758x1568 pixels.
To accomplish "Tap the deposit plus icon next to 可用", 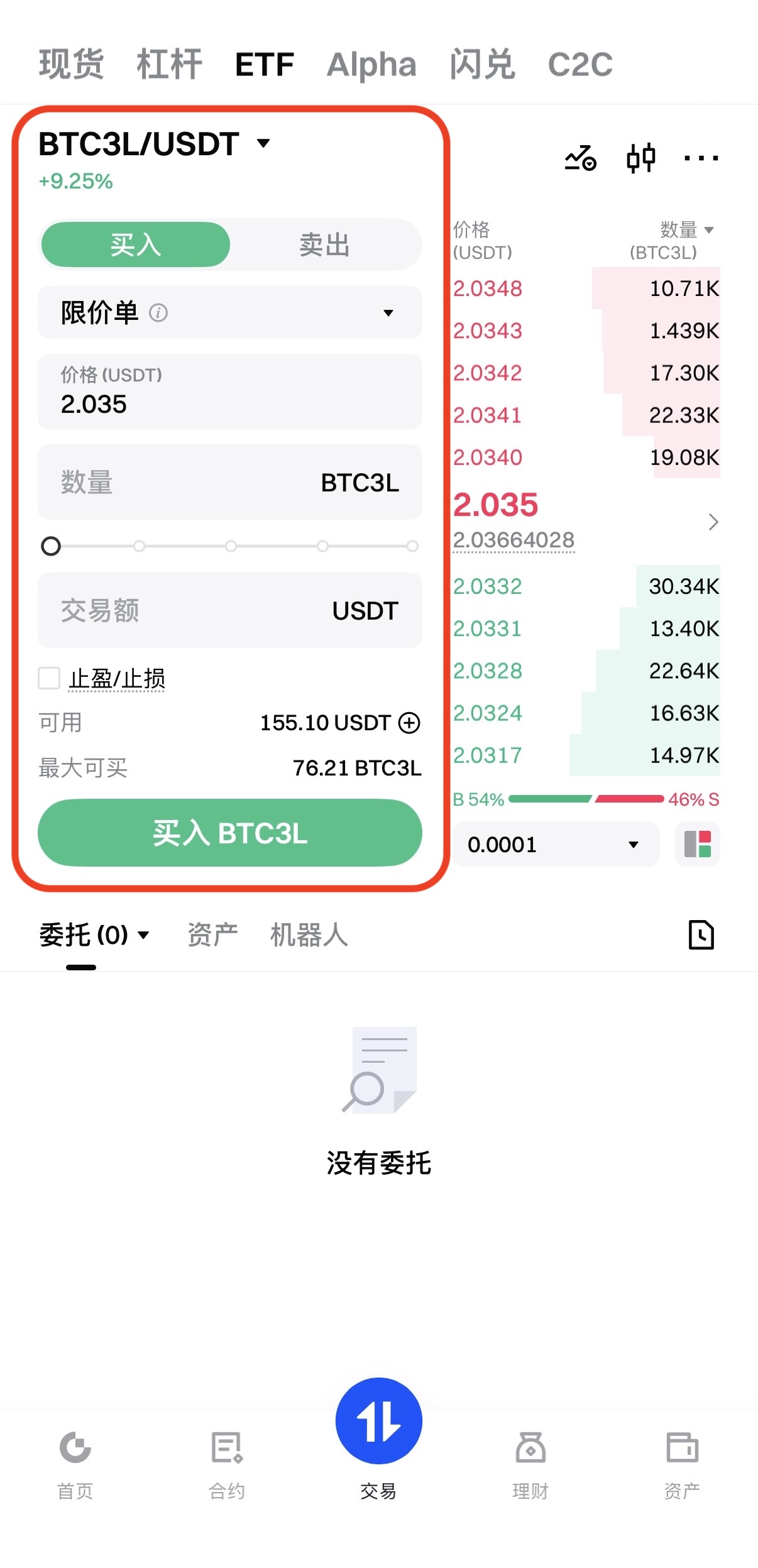I will [x=410, y=723].
